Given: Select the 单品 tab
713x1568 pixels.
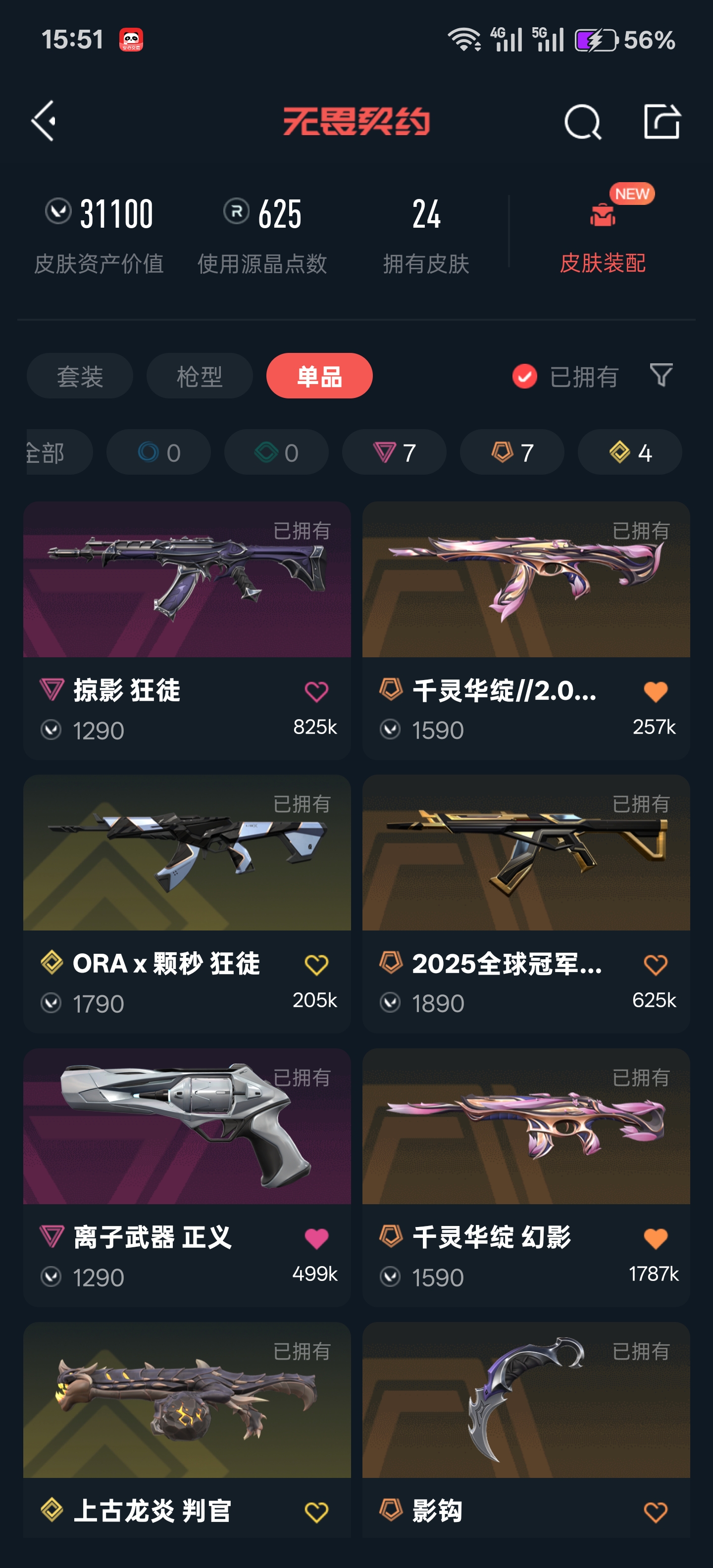Looking at the screenshot, I should click(x=319, y=376).
